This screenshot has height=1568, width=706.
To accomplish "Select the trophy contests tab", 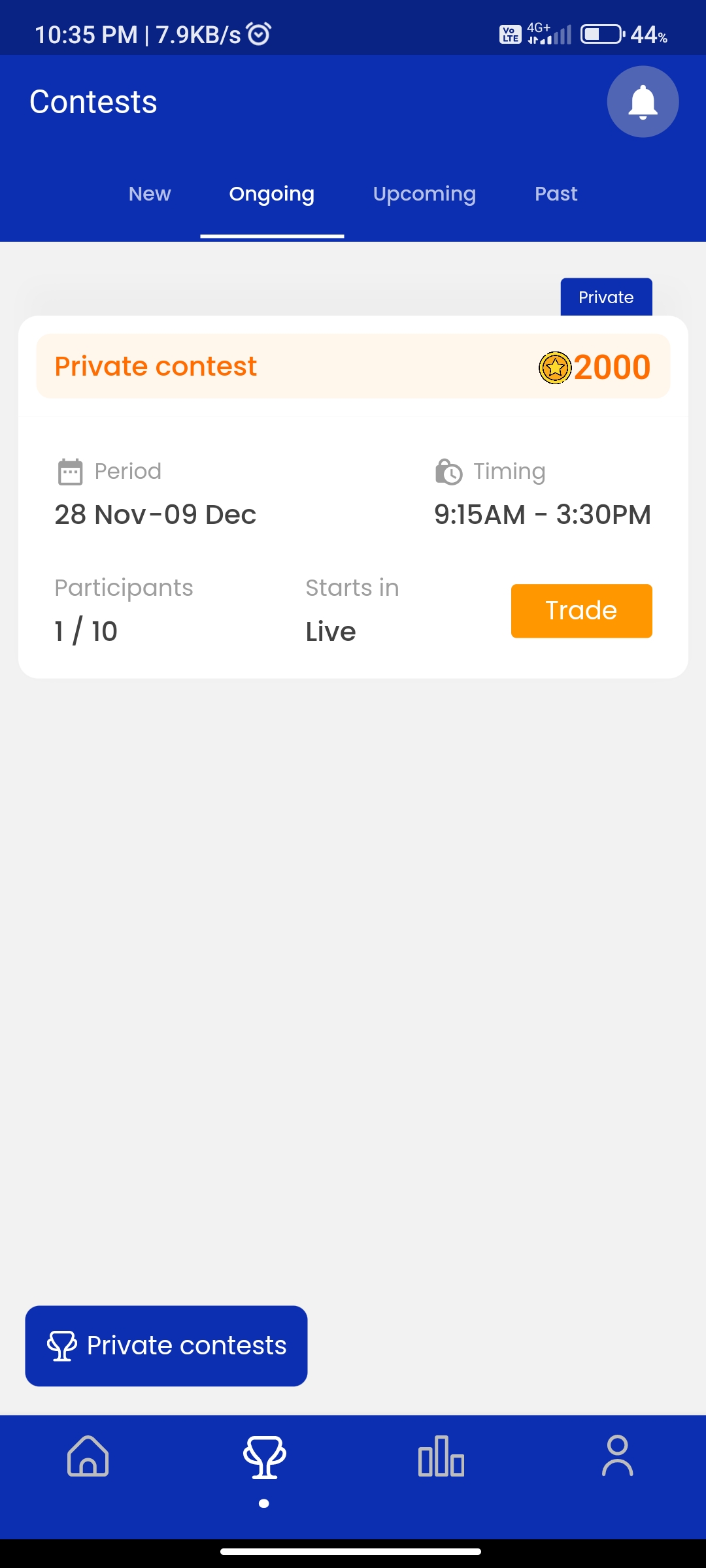I will click(265, 1458).
